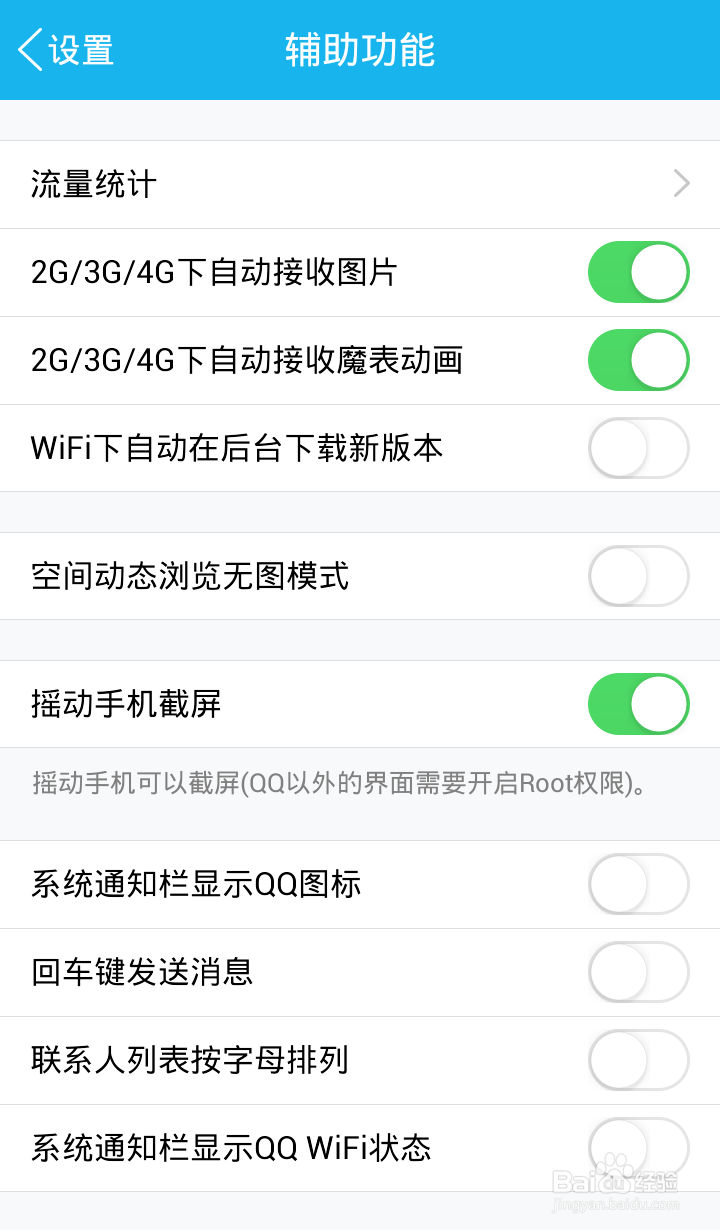Disable 2G/3G/4G下自动接收图片
This screenshot has width=720, height=1230.
pyautogui.click(x=638, y=272)
